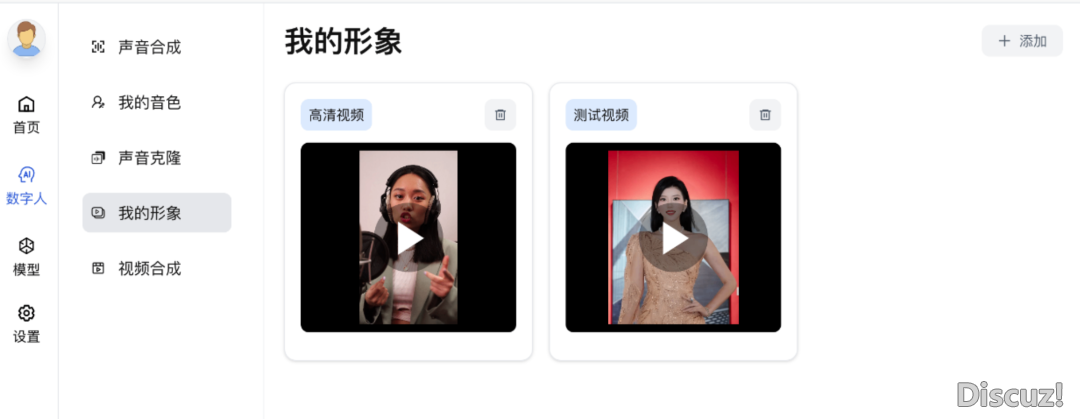Screen dimensions: 1080x419
Task: Switch to 数字人 section
Action: (x=27, y=185)
